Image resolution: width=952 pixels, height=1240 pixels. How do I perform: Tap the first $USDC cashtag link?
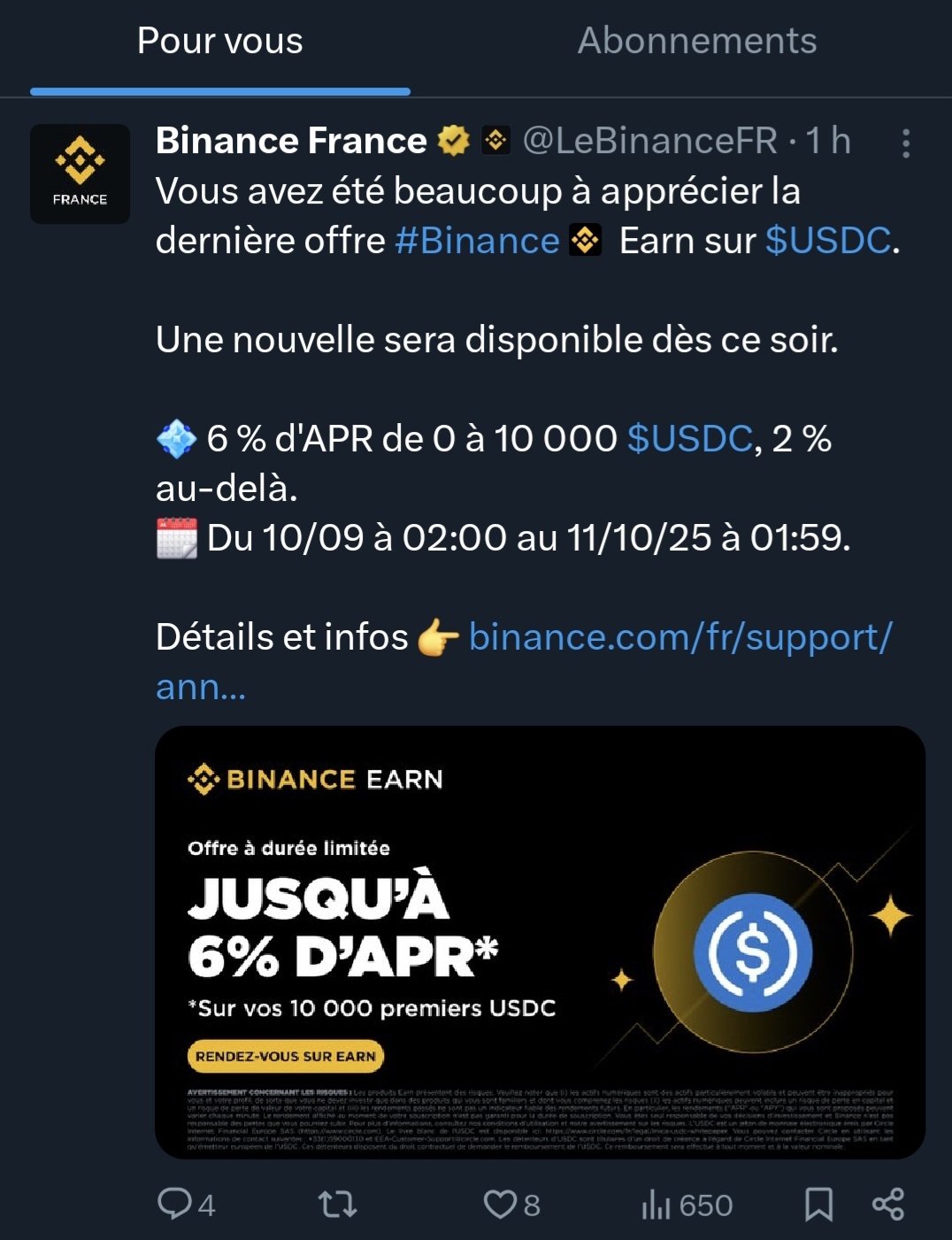pos(828,241)
